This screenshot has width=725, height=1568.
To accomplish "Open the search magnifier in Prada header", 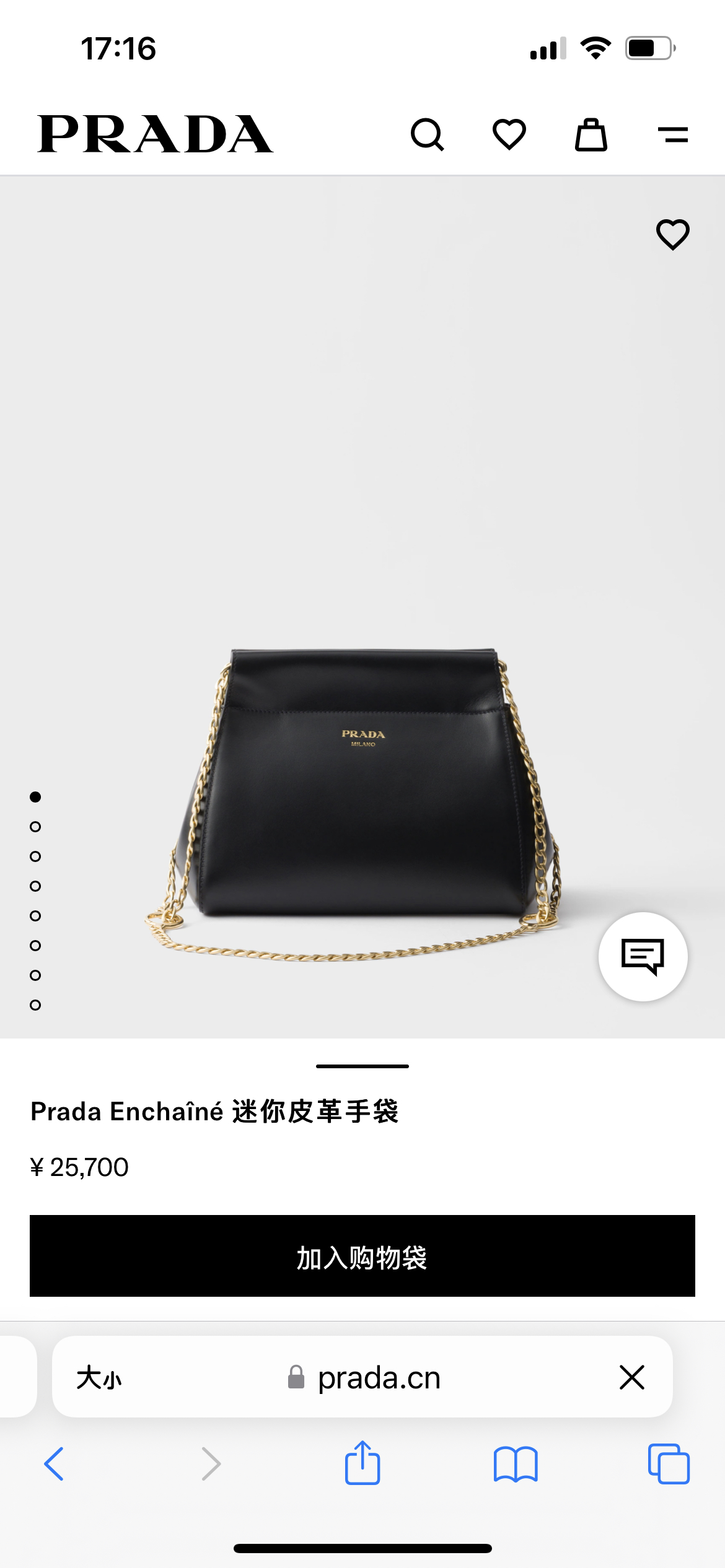I will [x=427, y=134].
